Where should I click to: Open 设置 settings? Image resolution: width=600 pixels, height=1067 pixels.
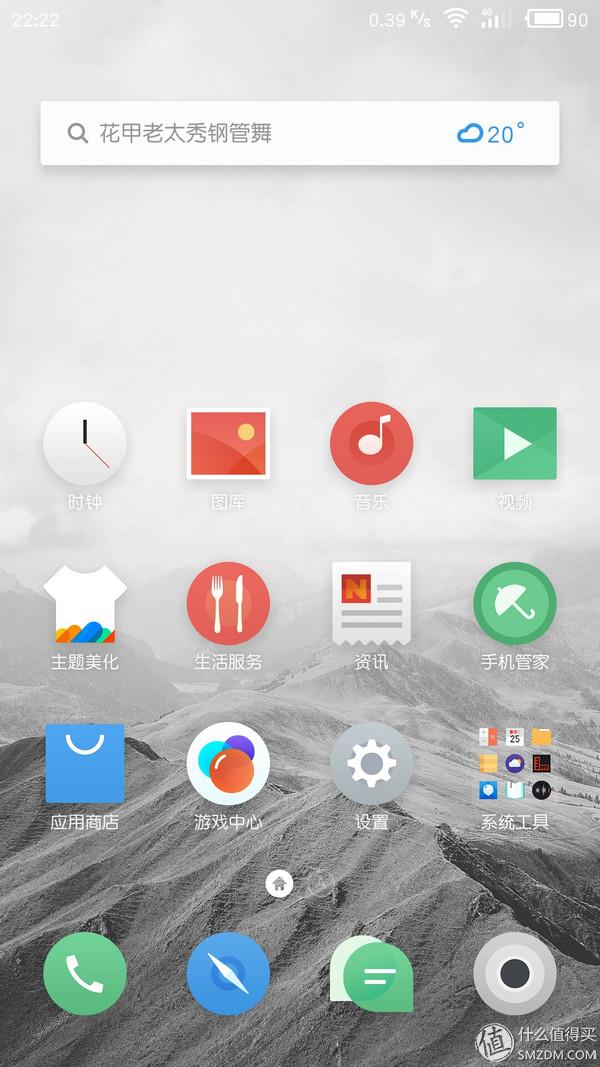tap(371, 763)
